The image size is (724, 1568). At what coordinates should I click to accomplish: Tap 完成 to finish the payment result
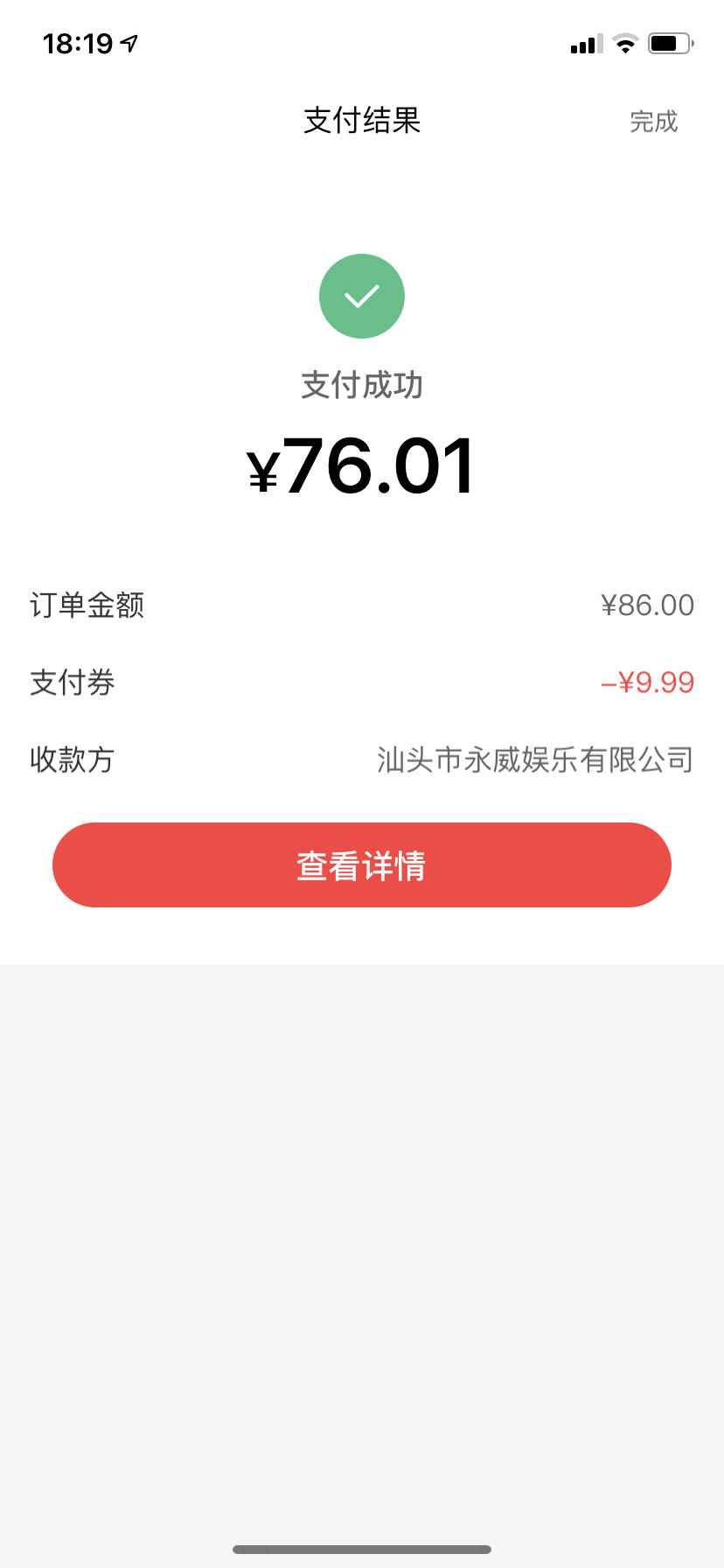(x=654, y=122)
